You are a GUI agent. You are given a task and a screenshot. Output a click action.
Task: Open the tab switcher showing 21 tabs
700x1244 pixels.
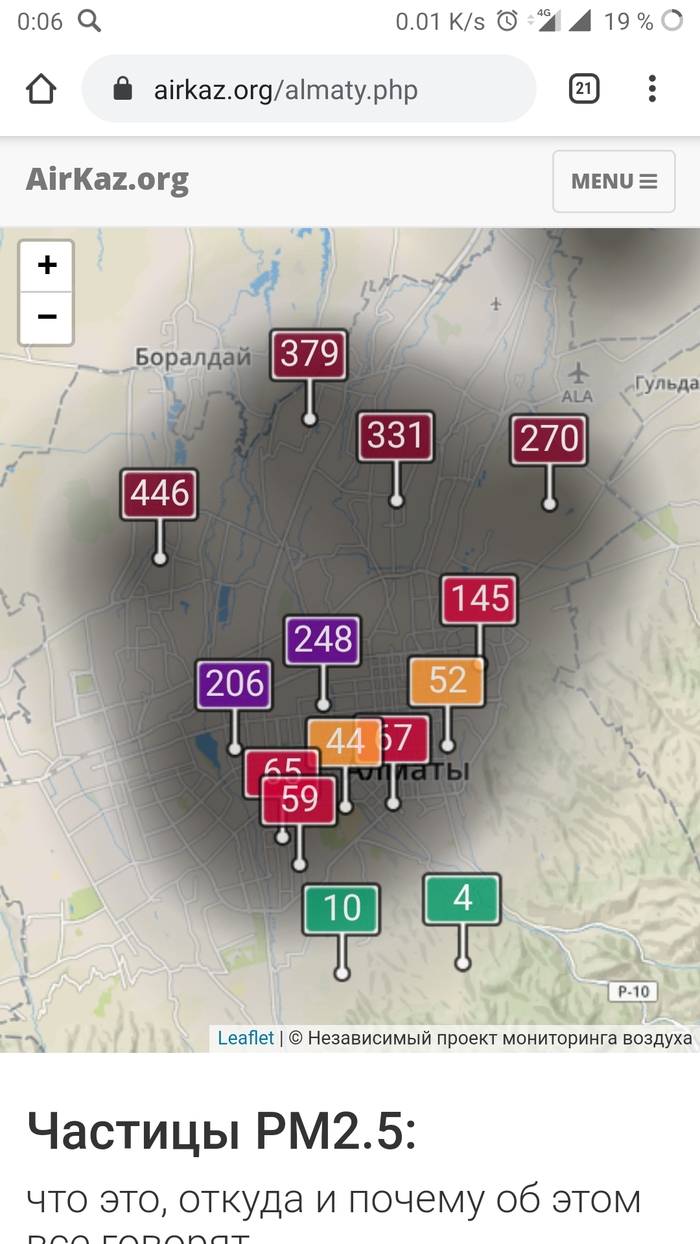tap(584, 89)
